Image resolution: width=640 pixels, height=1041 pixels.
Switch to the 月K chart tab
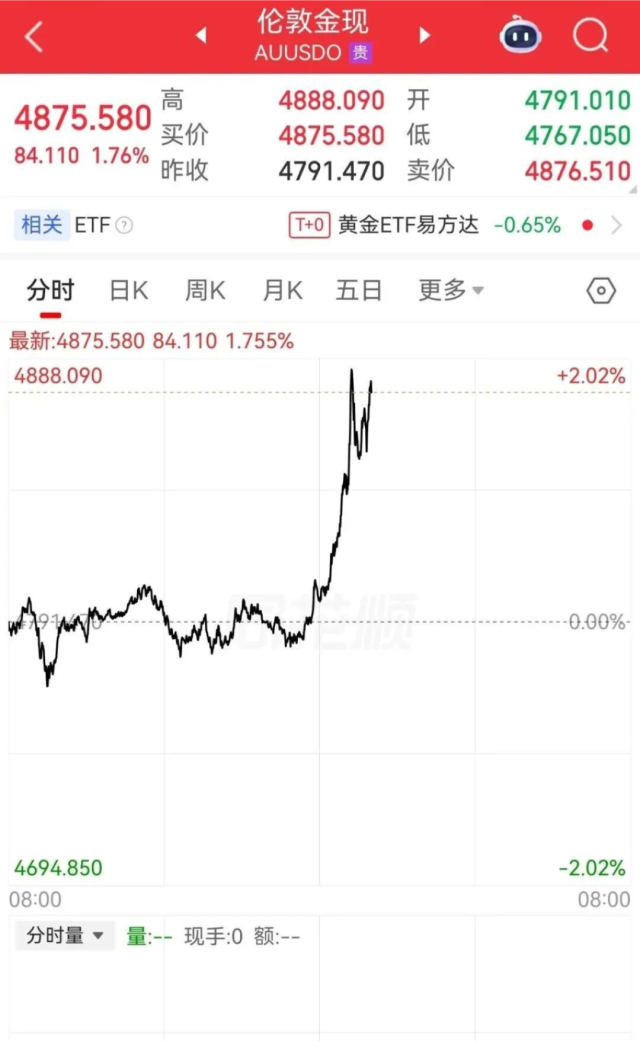pos(282,291)
